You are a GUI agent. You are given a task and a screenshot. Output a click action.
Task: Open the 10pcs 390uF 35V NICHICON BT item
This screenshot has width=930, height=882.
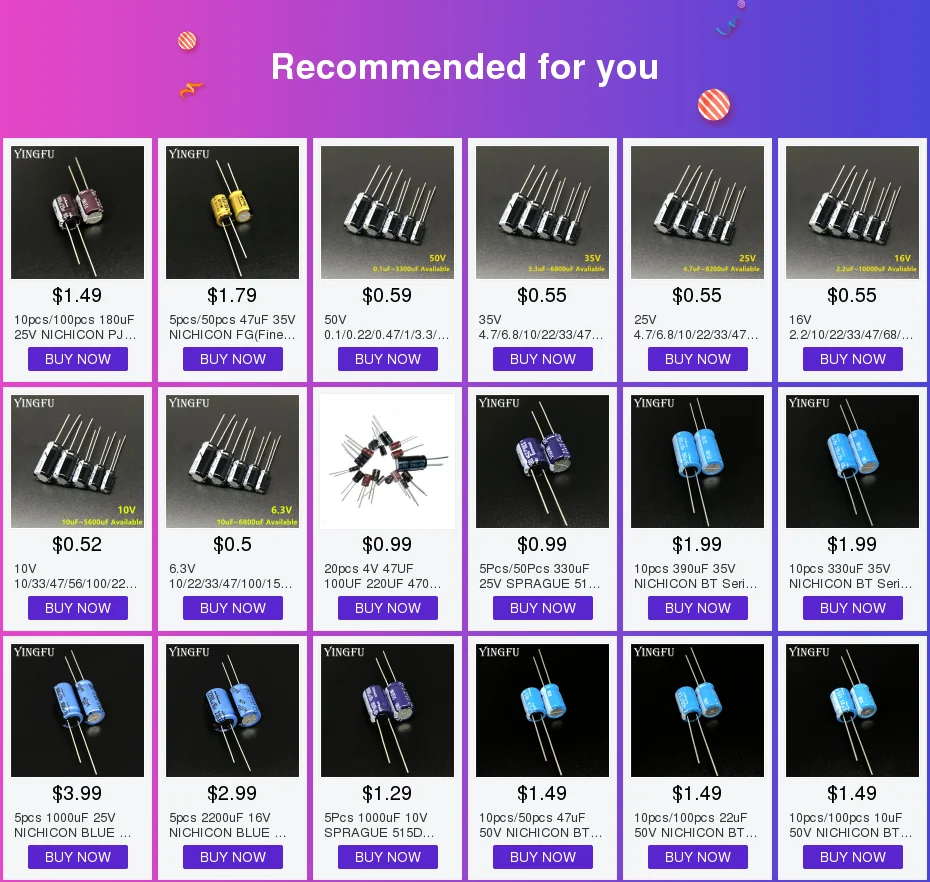tap(698, 509)
